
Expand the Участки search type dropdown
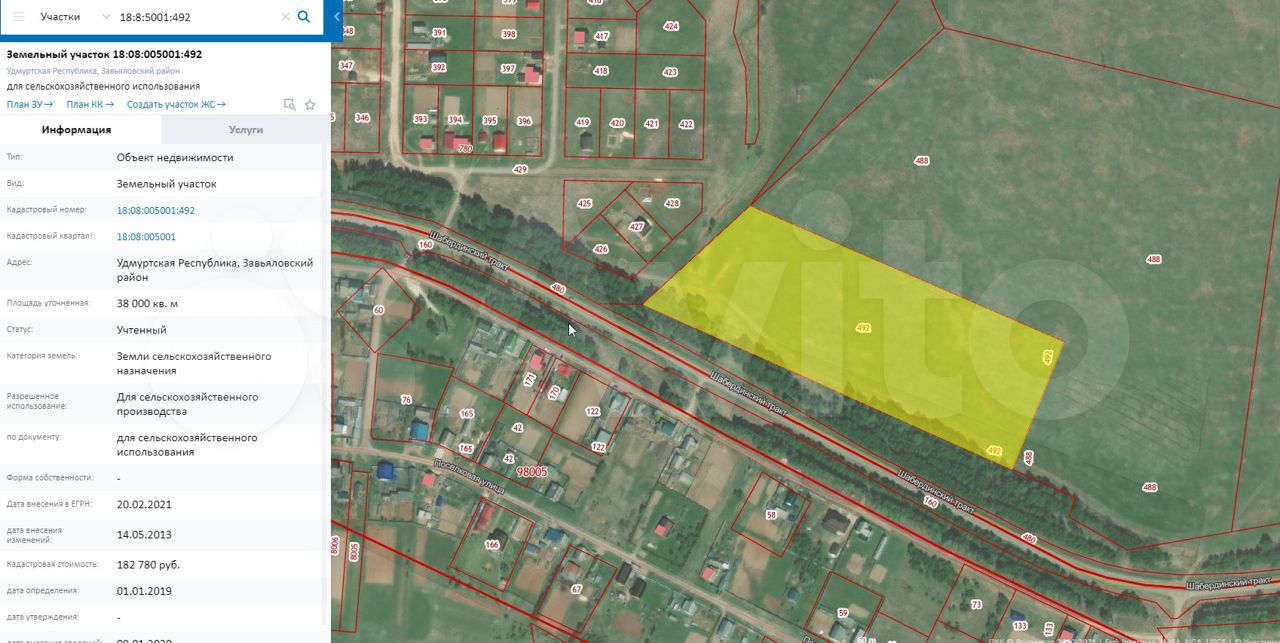point(106,17)
